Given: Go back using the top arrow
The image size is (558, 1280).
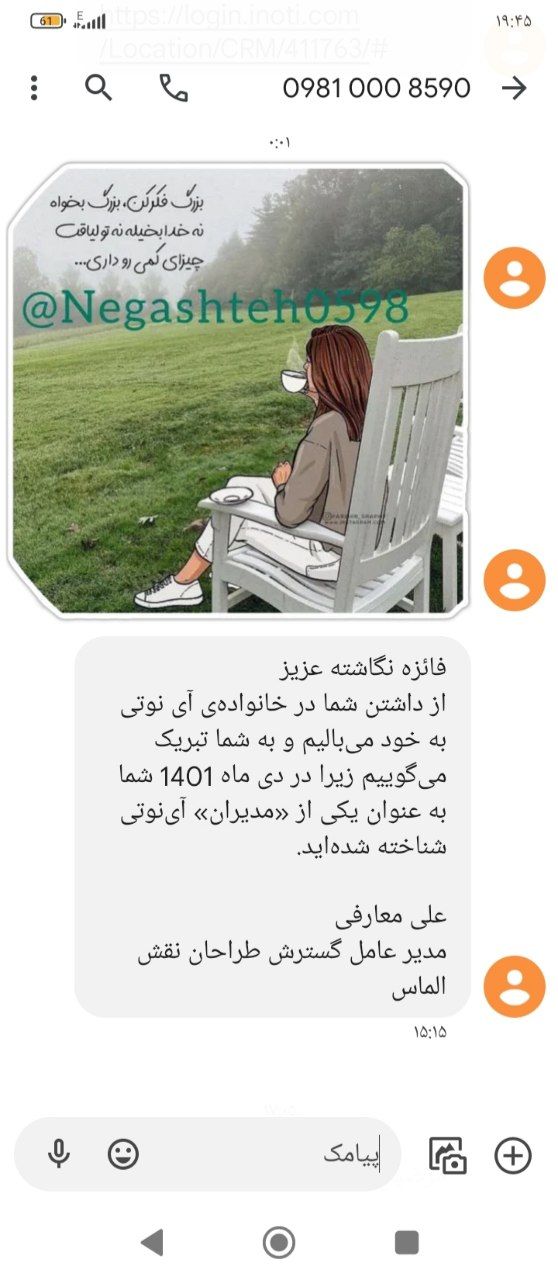Looking at the screenshot, I should coord(514,88).
